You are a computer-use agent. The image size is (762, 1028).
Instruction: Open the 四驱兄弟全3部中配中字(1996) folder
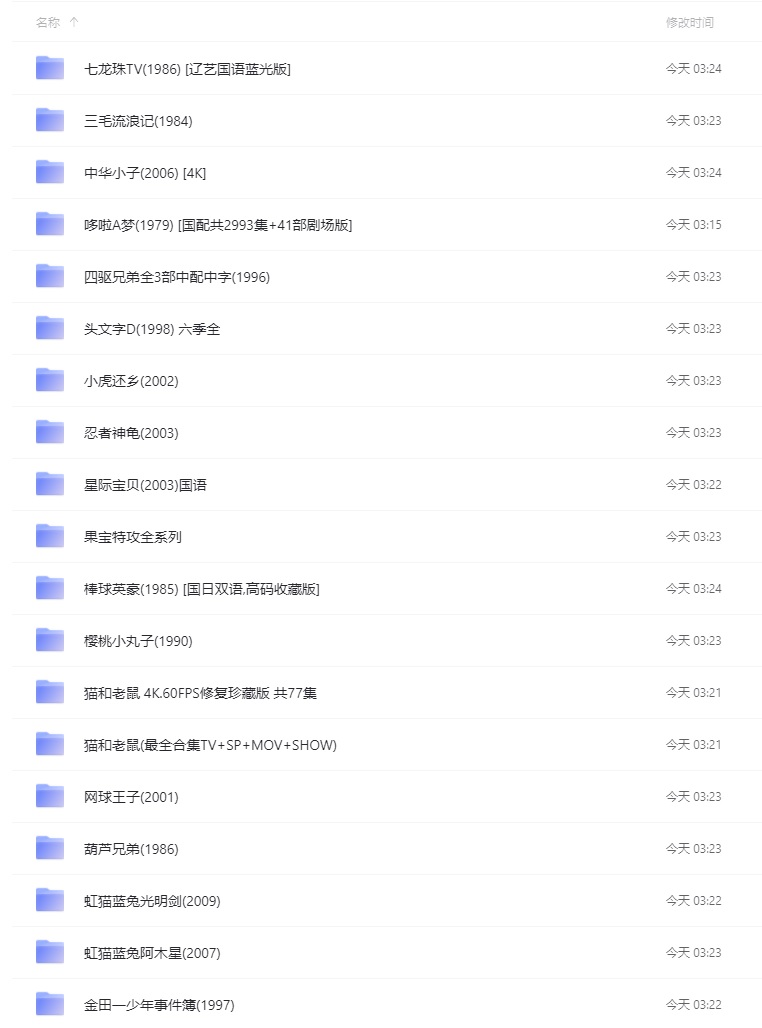pyautogui.click(x=176, y=277)
